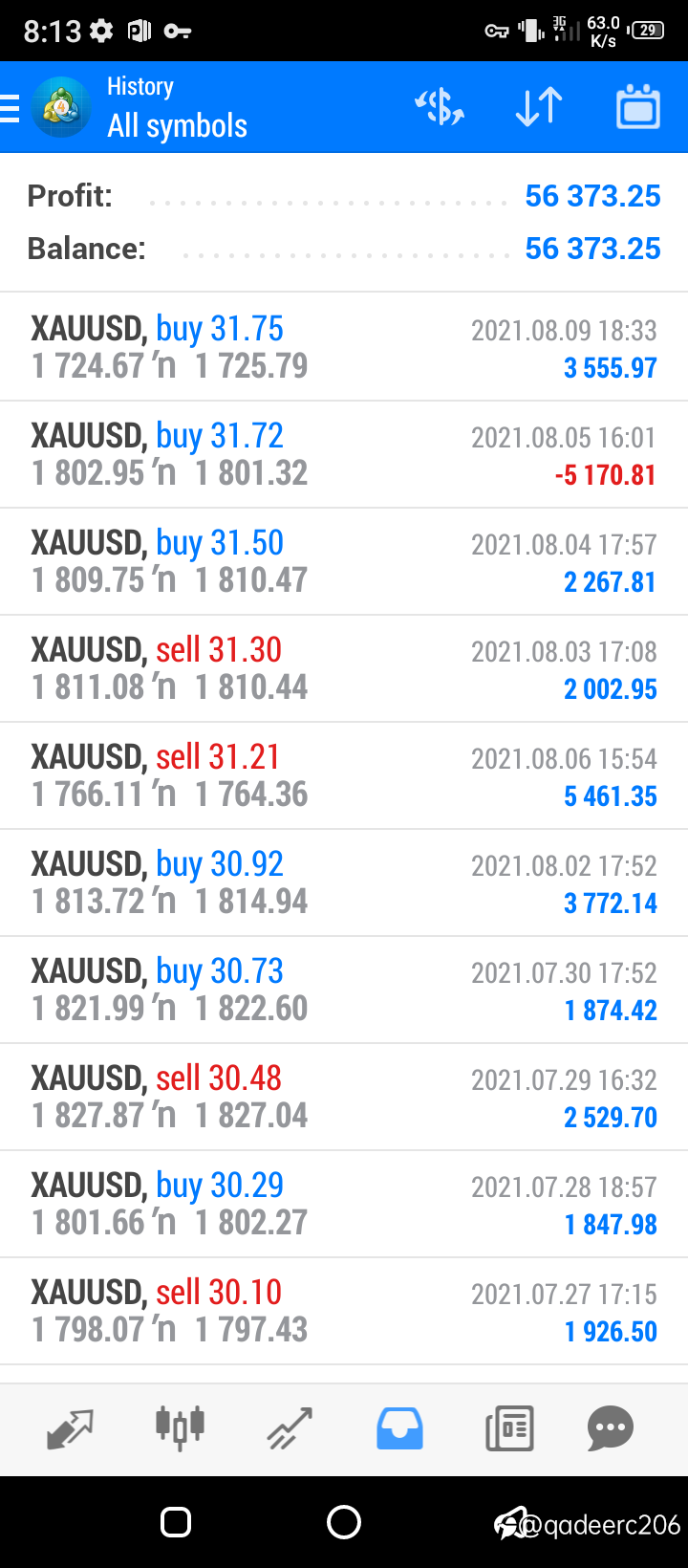Viewport: 688px width, 1568px height.
Task: Open the XAUUSD buy 31.75 trade
Action: [344, 347]
